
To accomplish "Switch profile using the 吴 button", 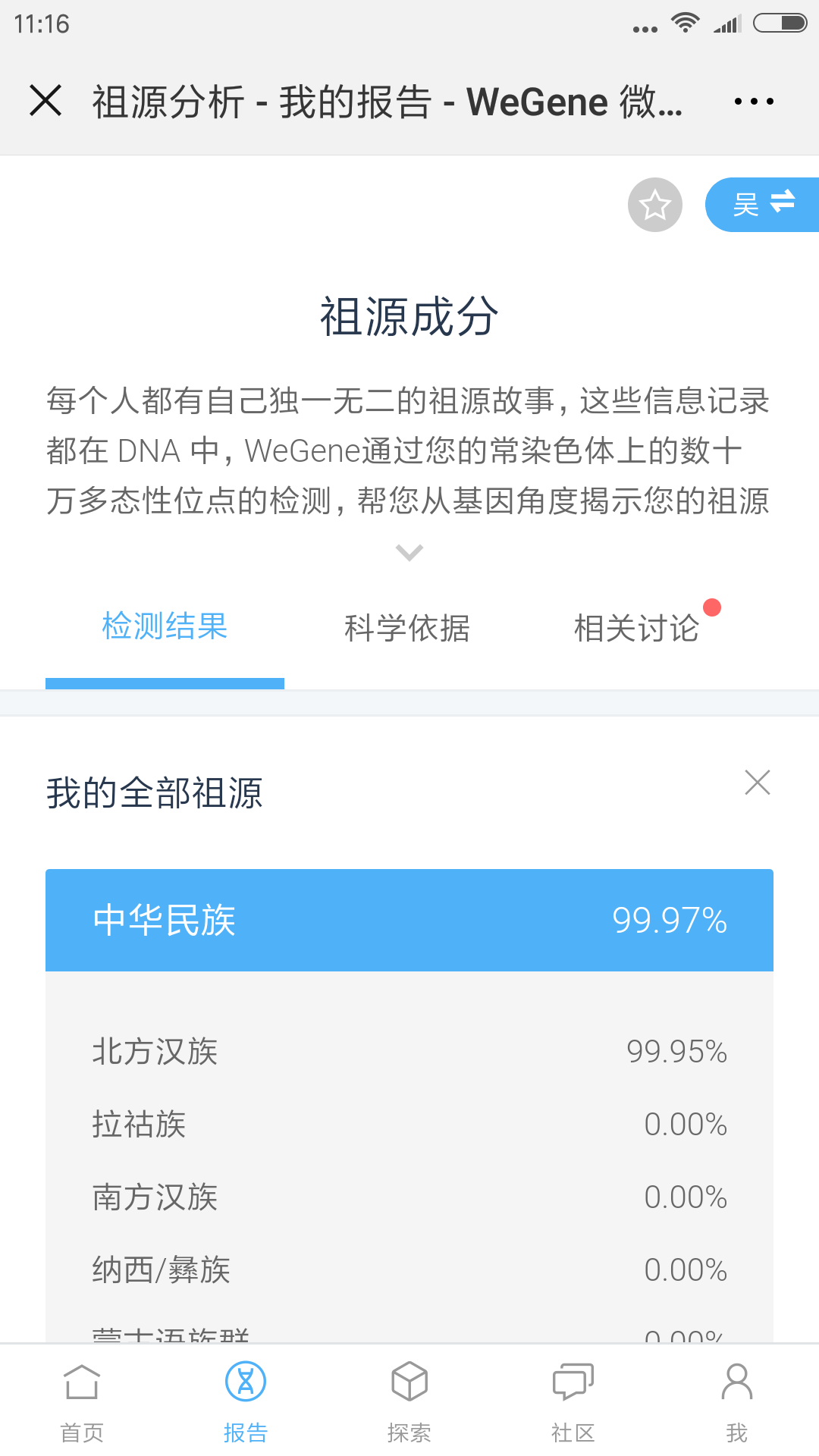I will pos(762,205).
